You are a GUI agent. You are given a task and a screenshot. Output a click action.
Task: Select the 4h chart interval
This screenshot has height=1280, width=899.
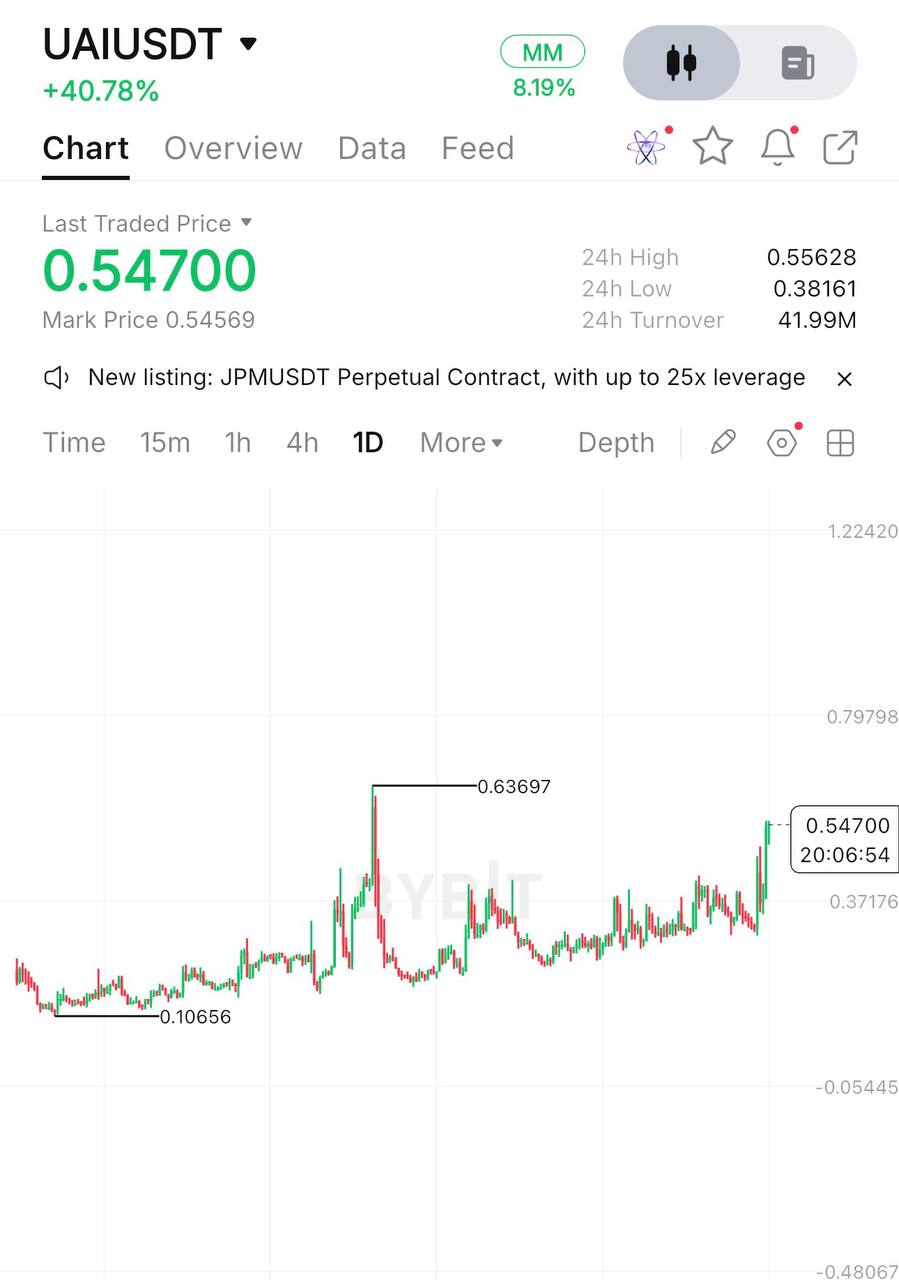point(302,442)
